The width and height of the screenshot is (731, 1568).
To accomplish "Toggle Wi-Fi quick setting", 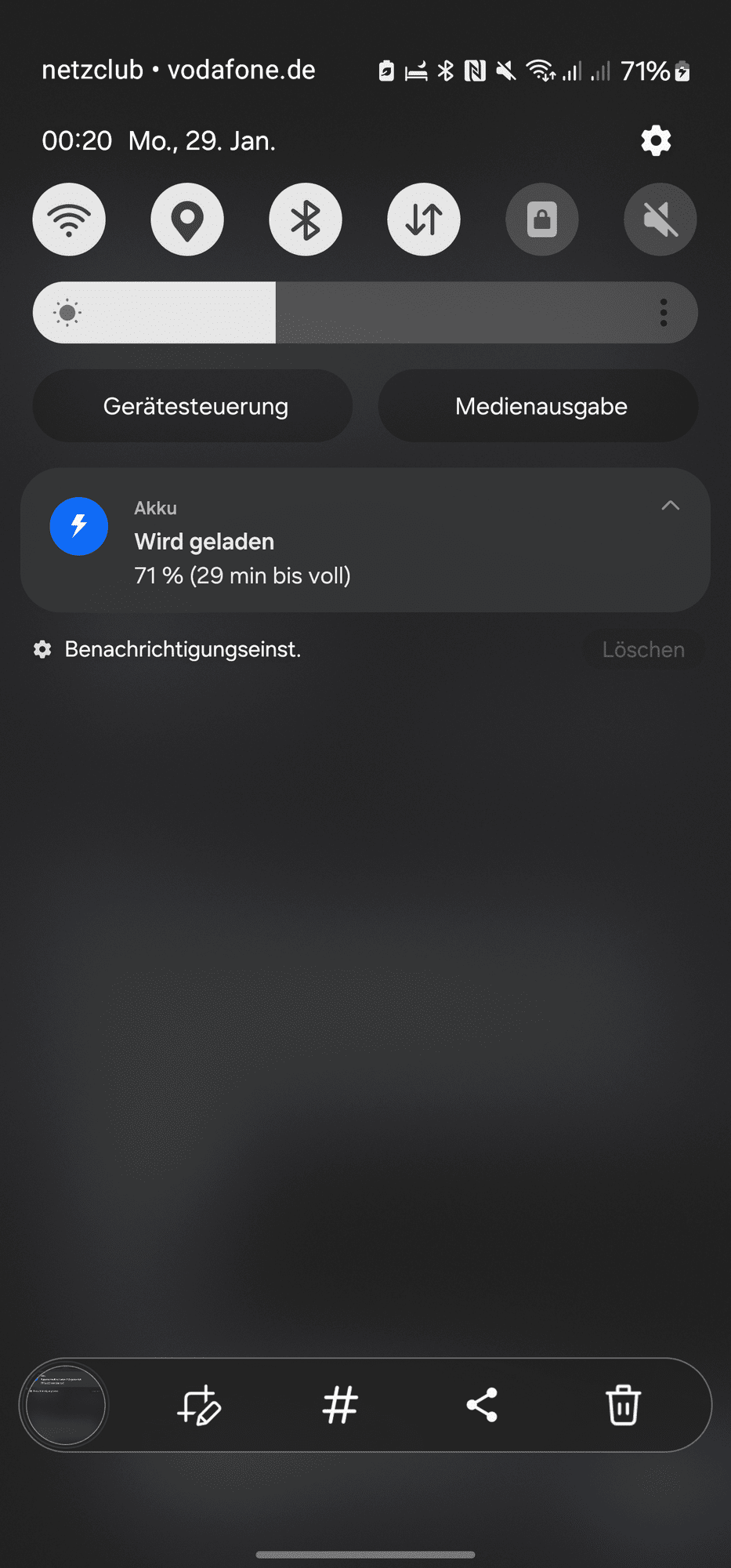I will 69,220.
